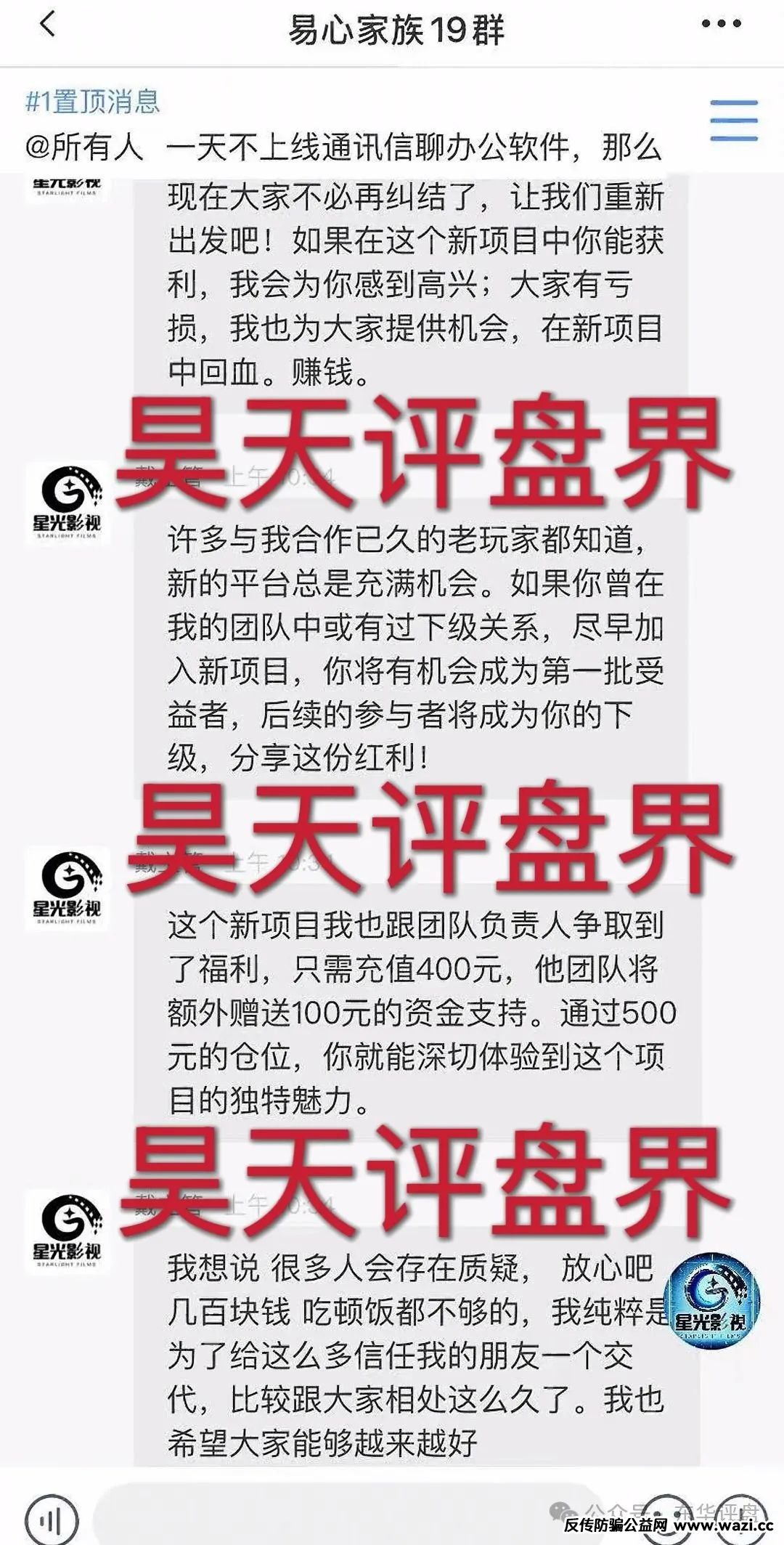This screenshot has height=1545, width=784.
Task: Tap the voice input icon
Action: 52,1519
